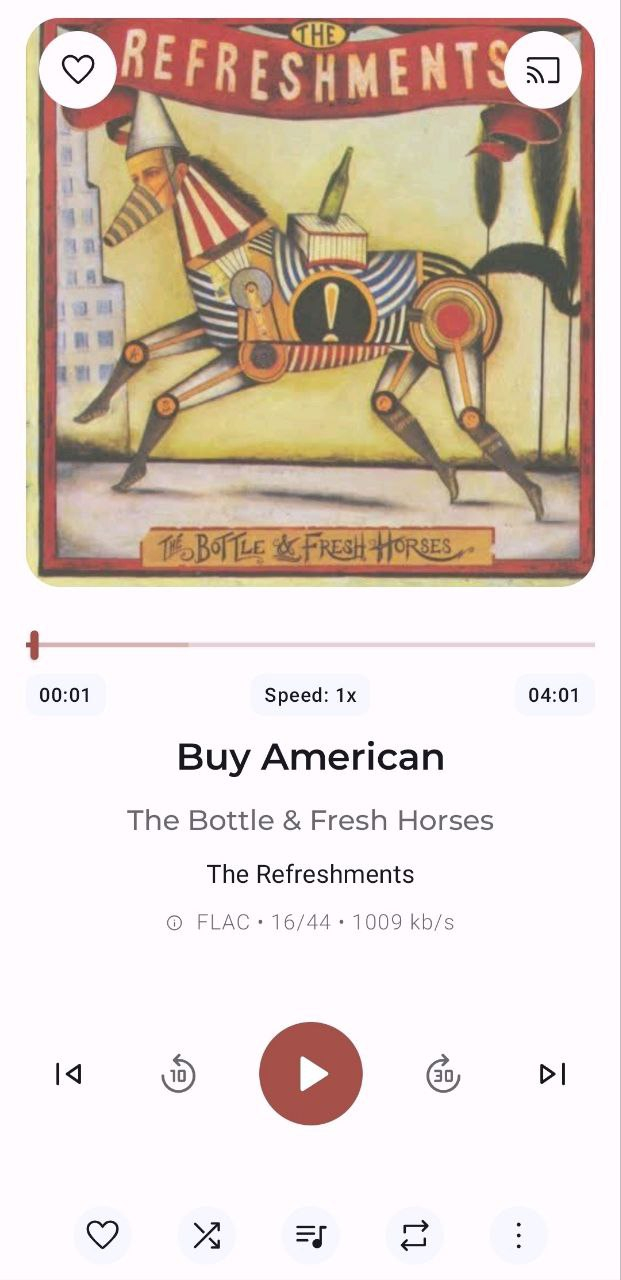Image resolution: width=621 pixels, height=1280 pixels.
Task: Open the cast to device button
Action: coord(543,70)
